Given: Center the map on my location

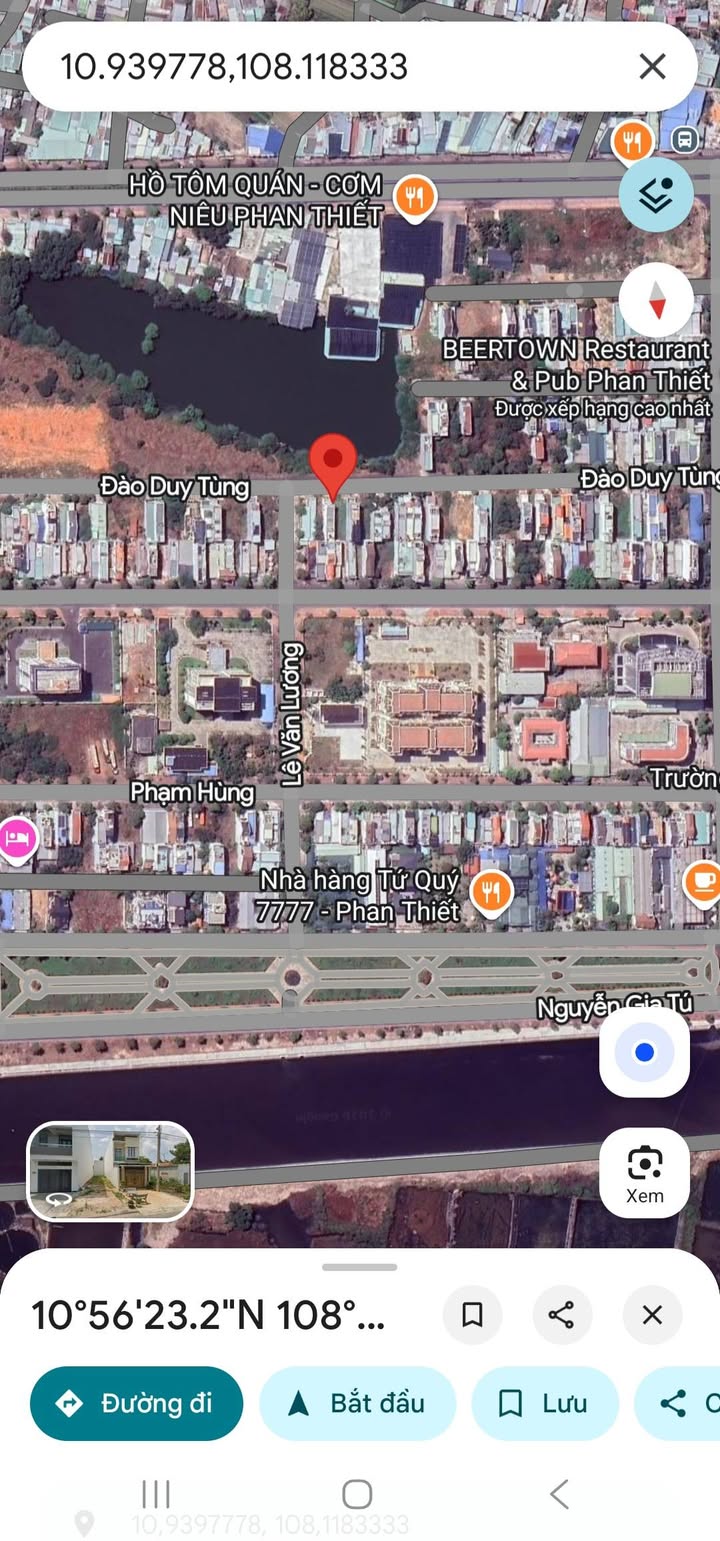Looking at the screenshot, I should pos(644,1052).
